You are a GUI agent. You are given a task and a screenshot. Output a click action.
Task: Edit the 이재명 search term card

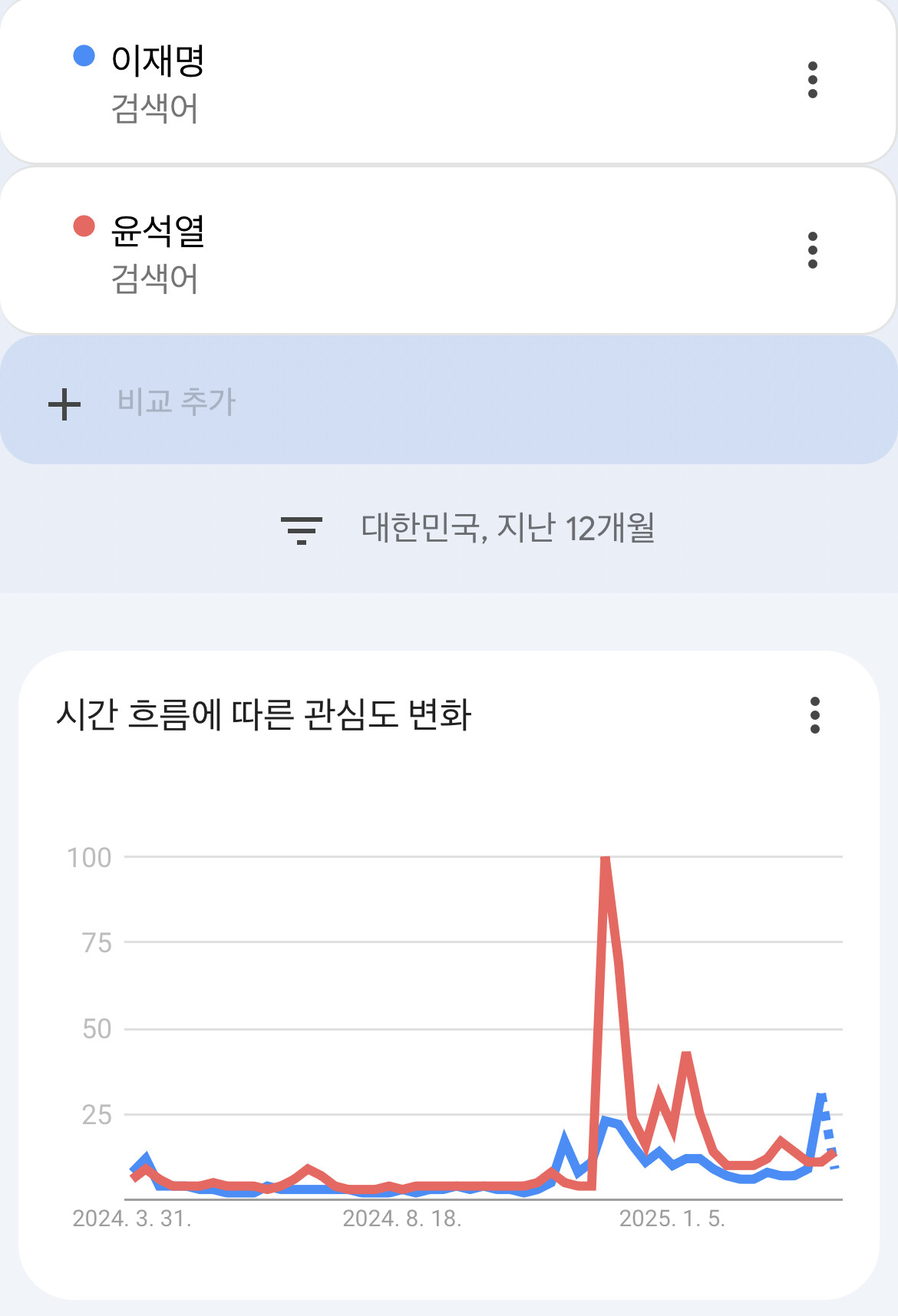pos(448,81)
